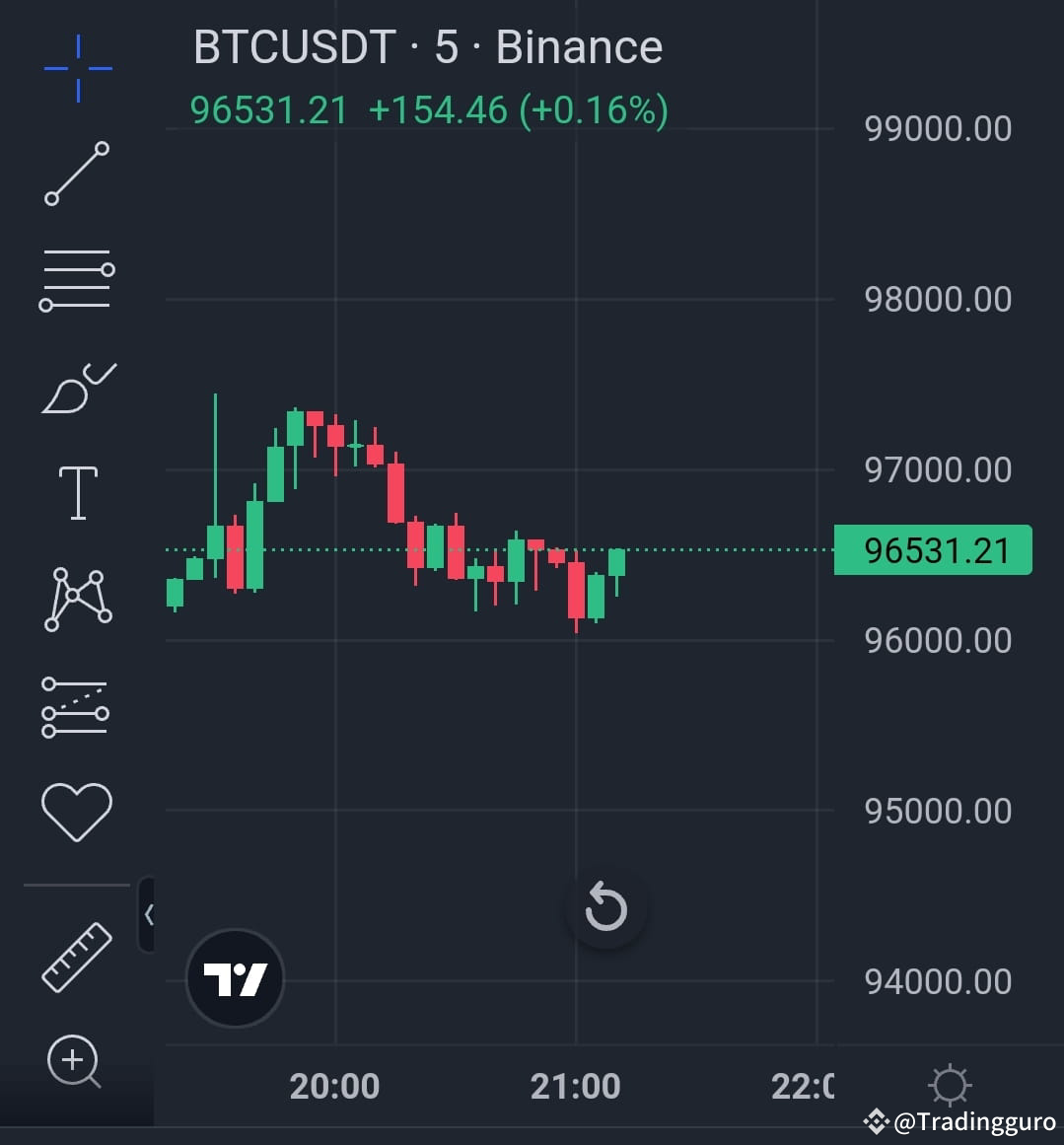Image resolution: width=1064 pixels, height=1145 pixels.
Task: Click the green 96531.21 price label
Action: [x=933, y=550]
